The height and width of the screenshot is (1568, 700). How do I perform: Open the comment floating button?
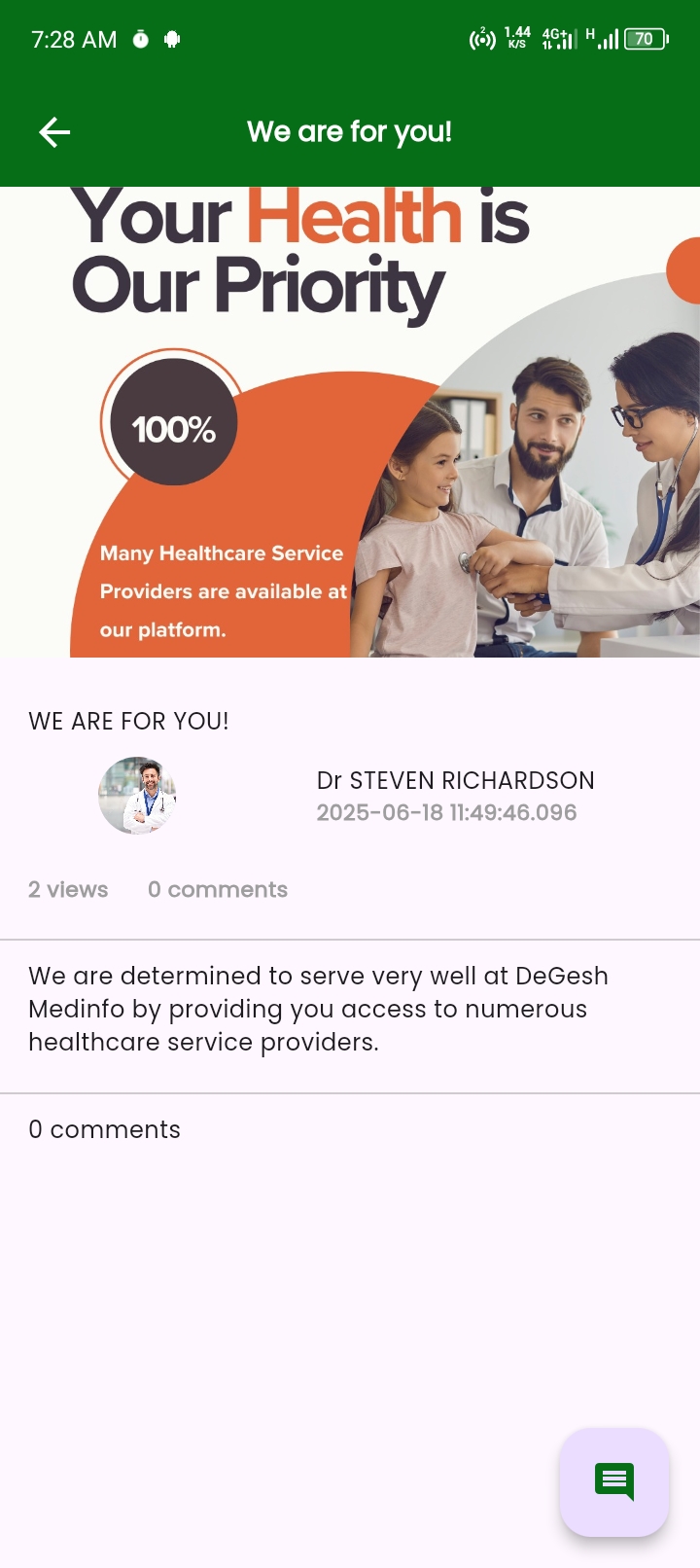(613, 1481)
